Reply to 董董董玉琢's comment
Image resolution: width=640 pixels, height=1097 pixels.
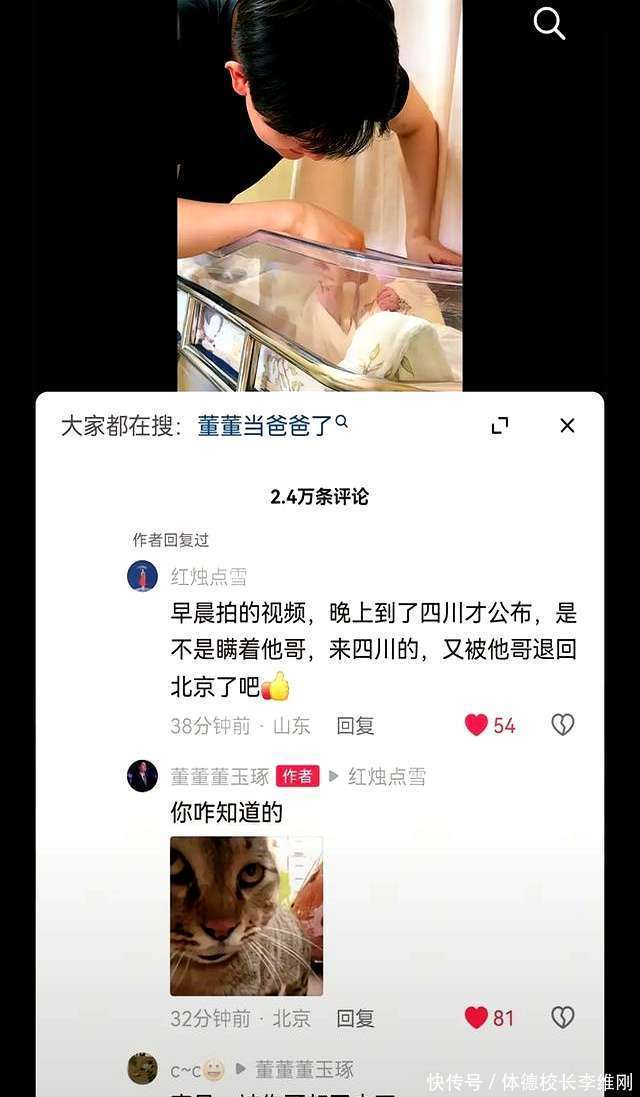pos(355,1018)
